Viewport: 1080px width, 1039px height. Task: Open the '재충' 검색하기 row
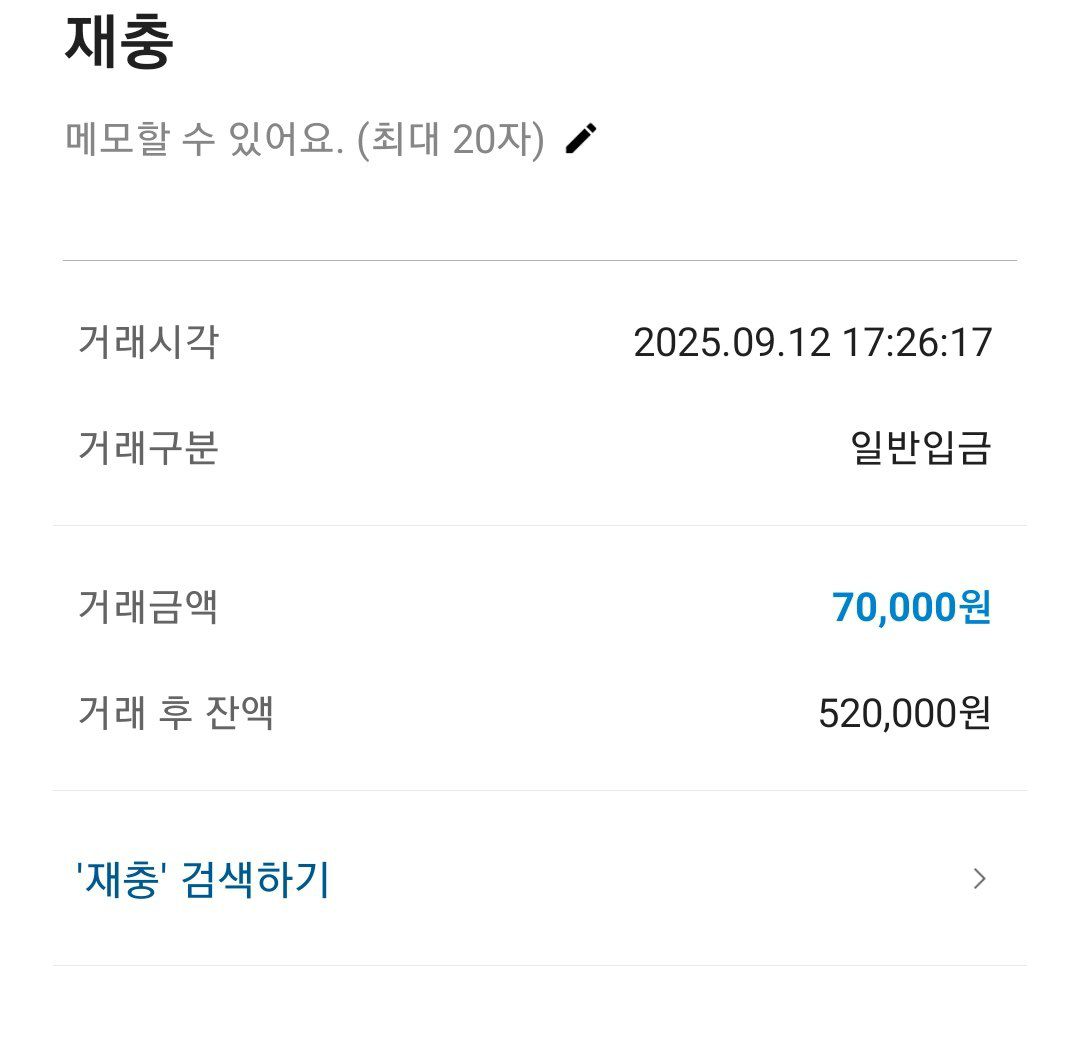pyautogui.click(x=538, y=879)
